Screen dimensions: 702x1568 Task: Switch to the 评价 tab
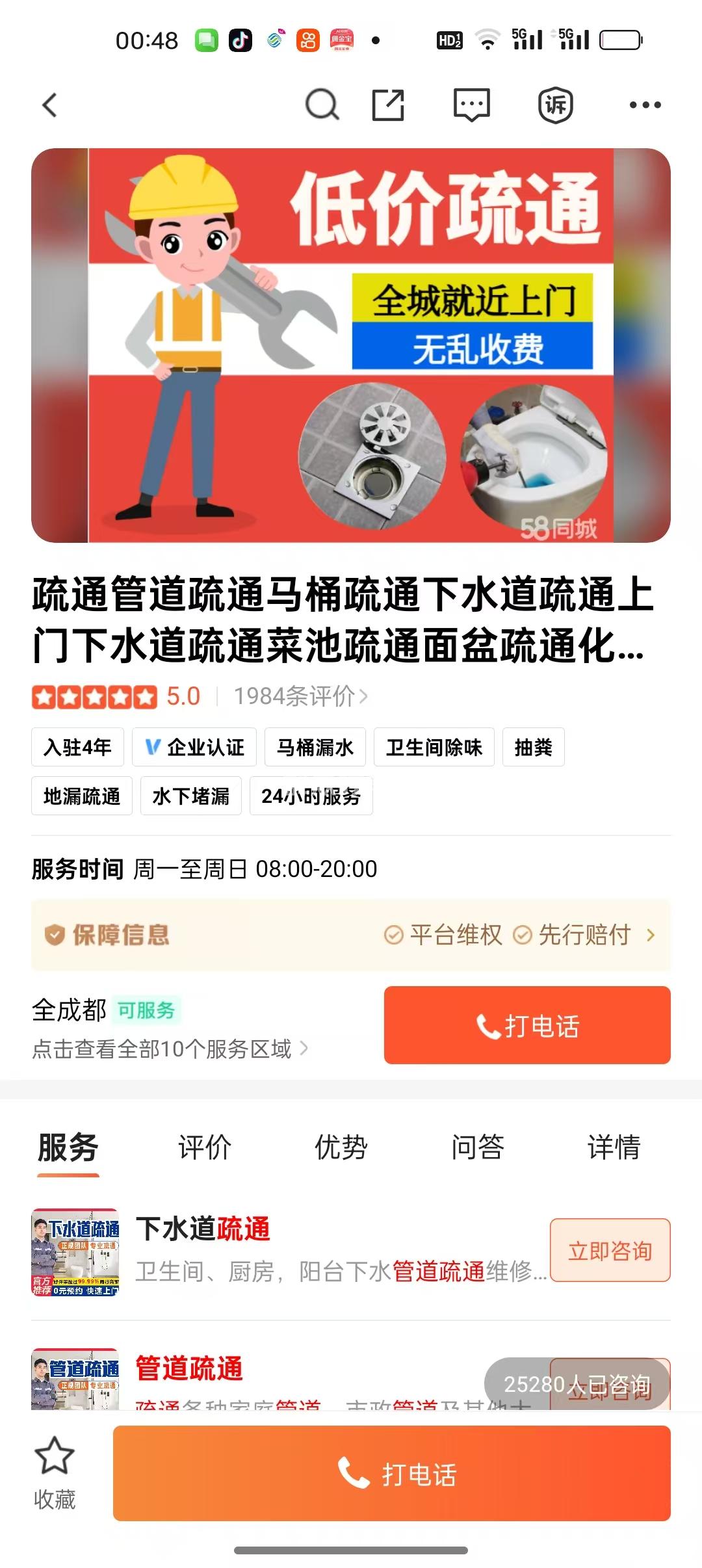tap(205, 1147)
